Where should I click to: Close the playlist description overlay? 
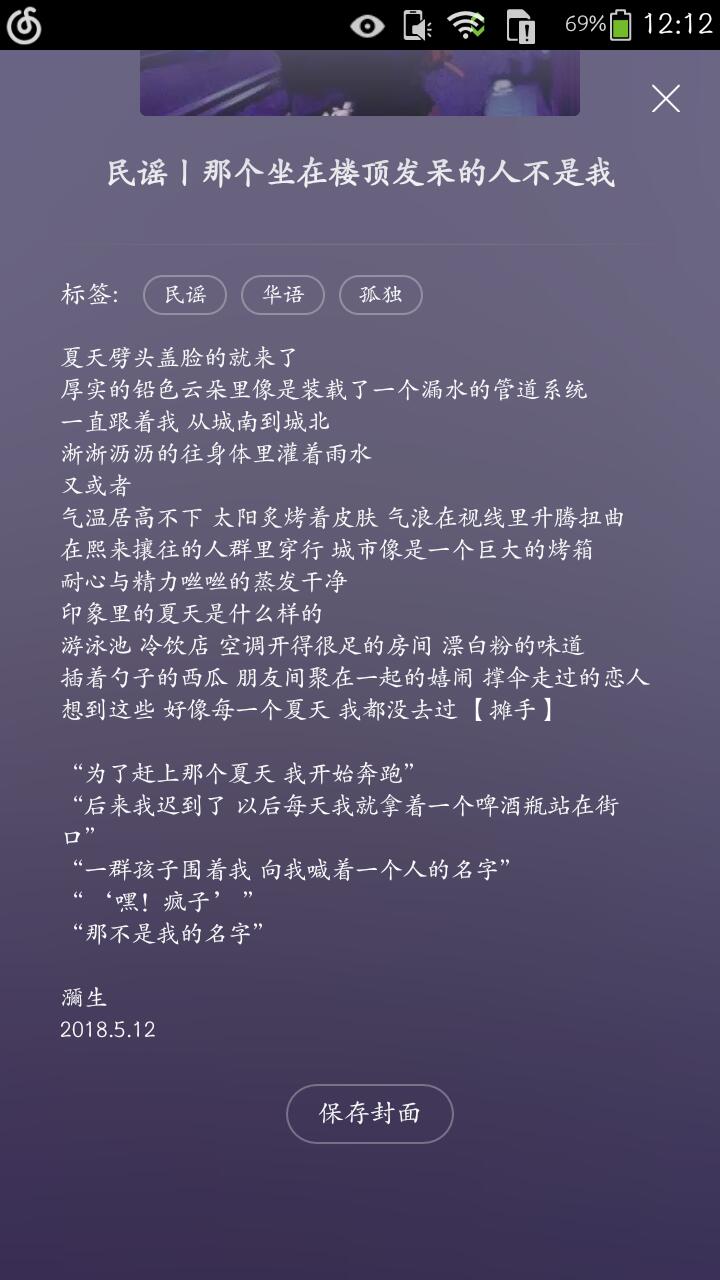coord(665,98)
